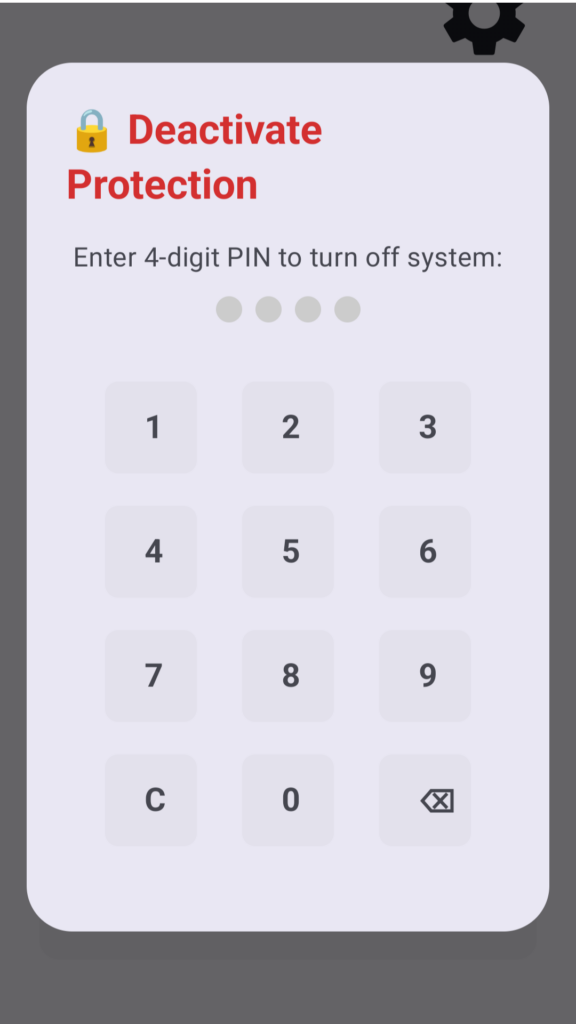Tap the number 3 button
This screenshot has width=576, height=1024.
click(425, 427)
